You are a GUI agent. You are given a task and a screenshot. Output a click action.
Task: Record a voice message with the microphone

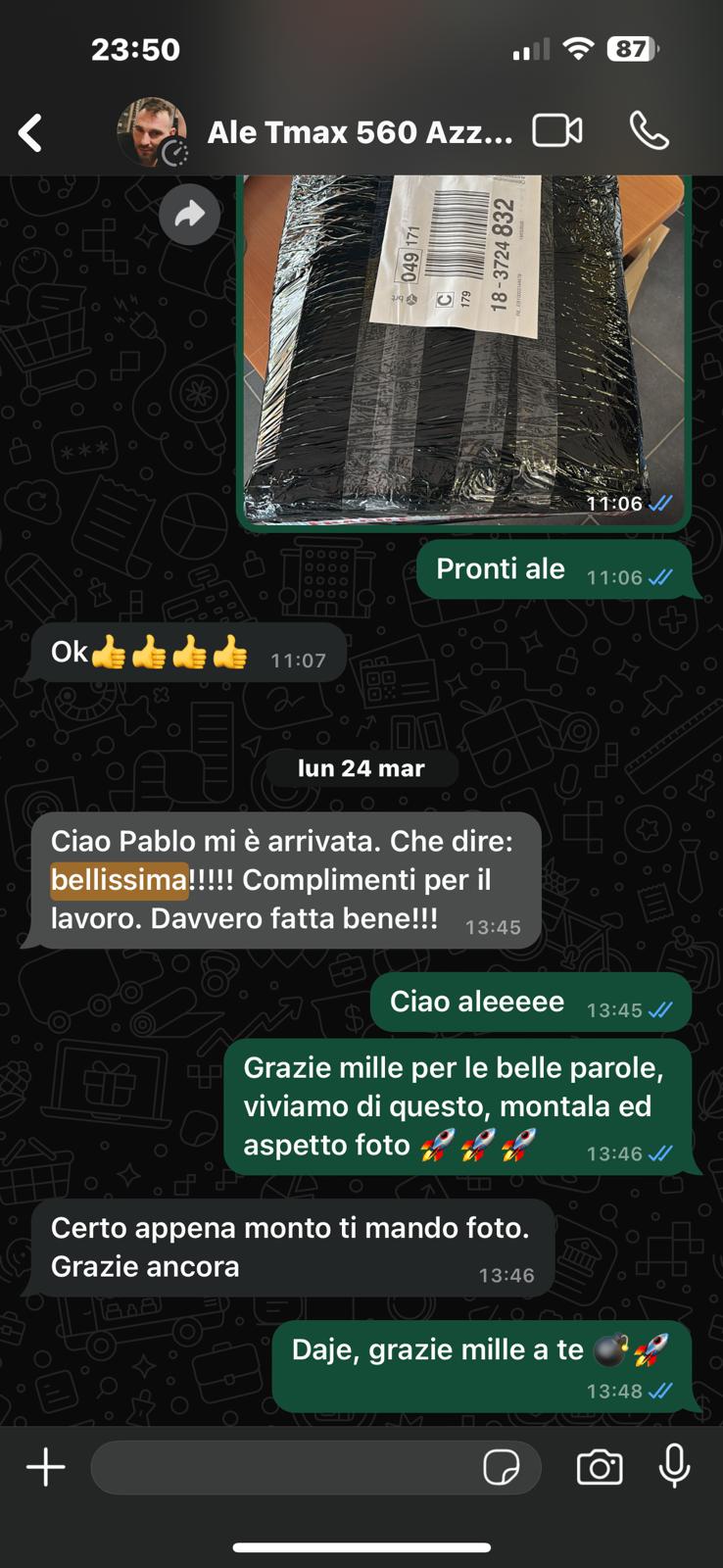(x=674, y=1467)
